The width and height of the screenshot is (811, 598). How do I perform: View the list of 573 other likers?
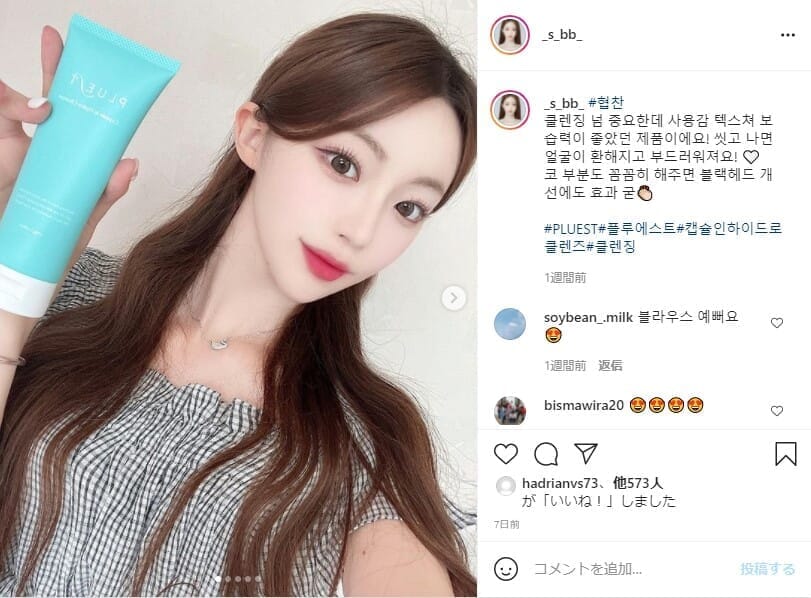(636, 483)
